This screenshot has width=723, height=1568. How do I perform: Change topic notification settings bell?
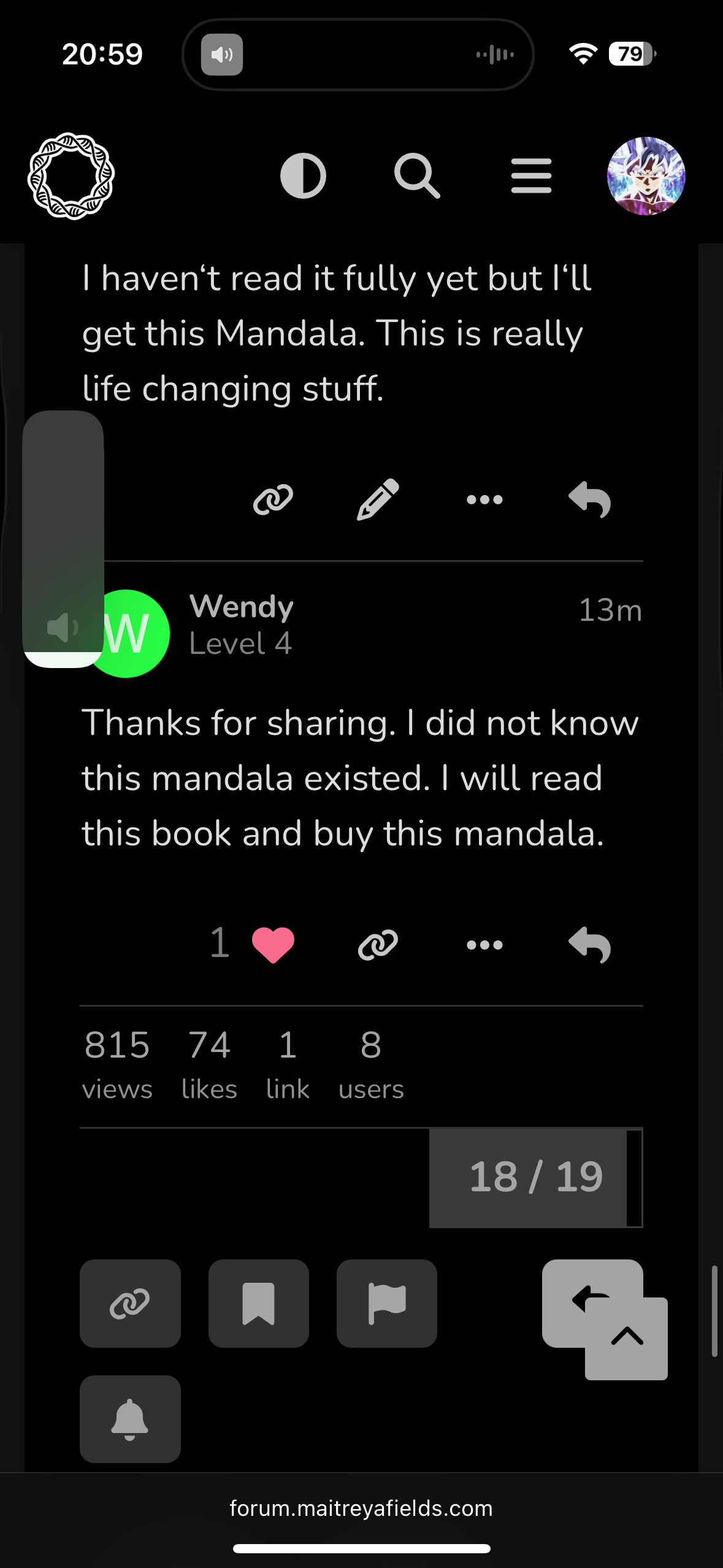point(130,1419)
